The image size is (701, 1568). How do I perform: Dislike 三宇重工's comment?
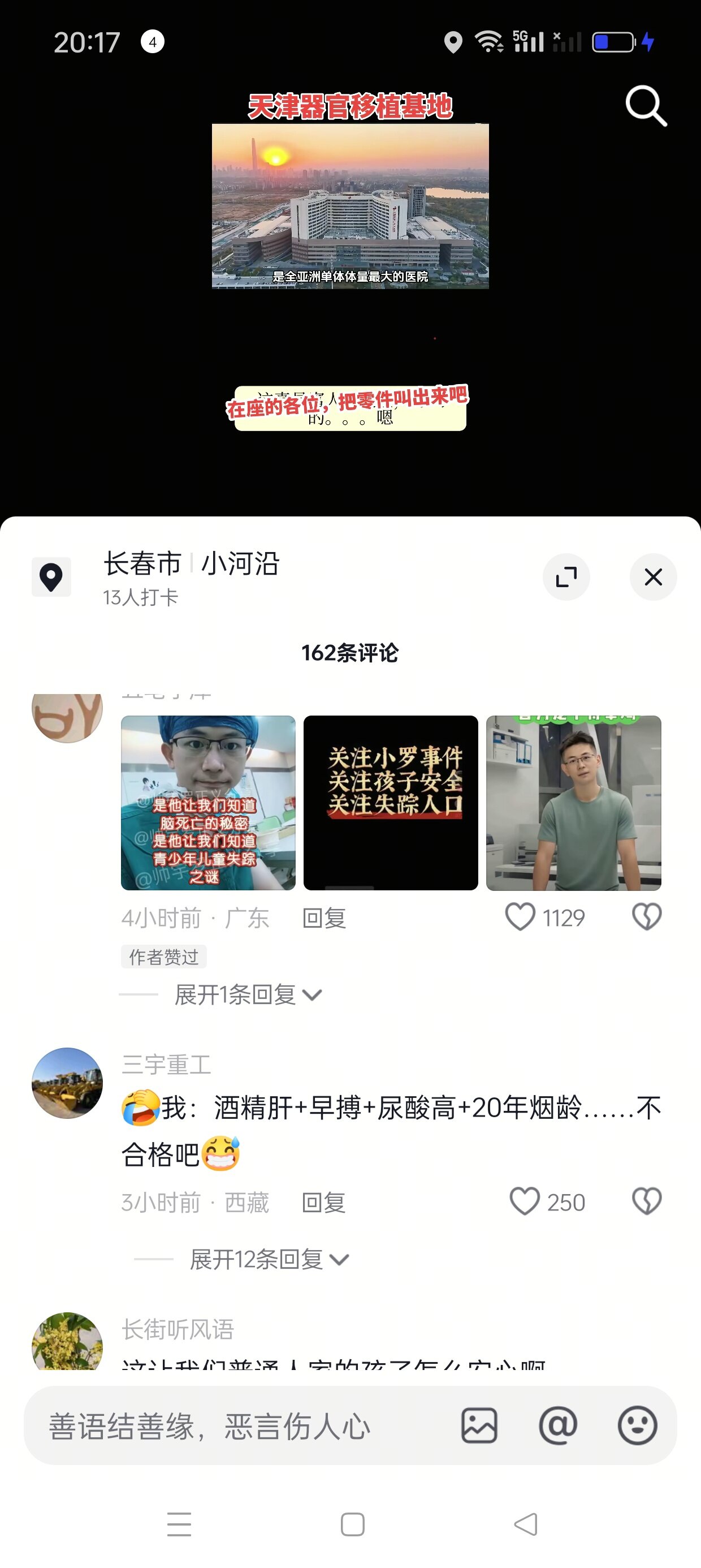pos(646,1201)
